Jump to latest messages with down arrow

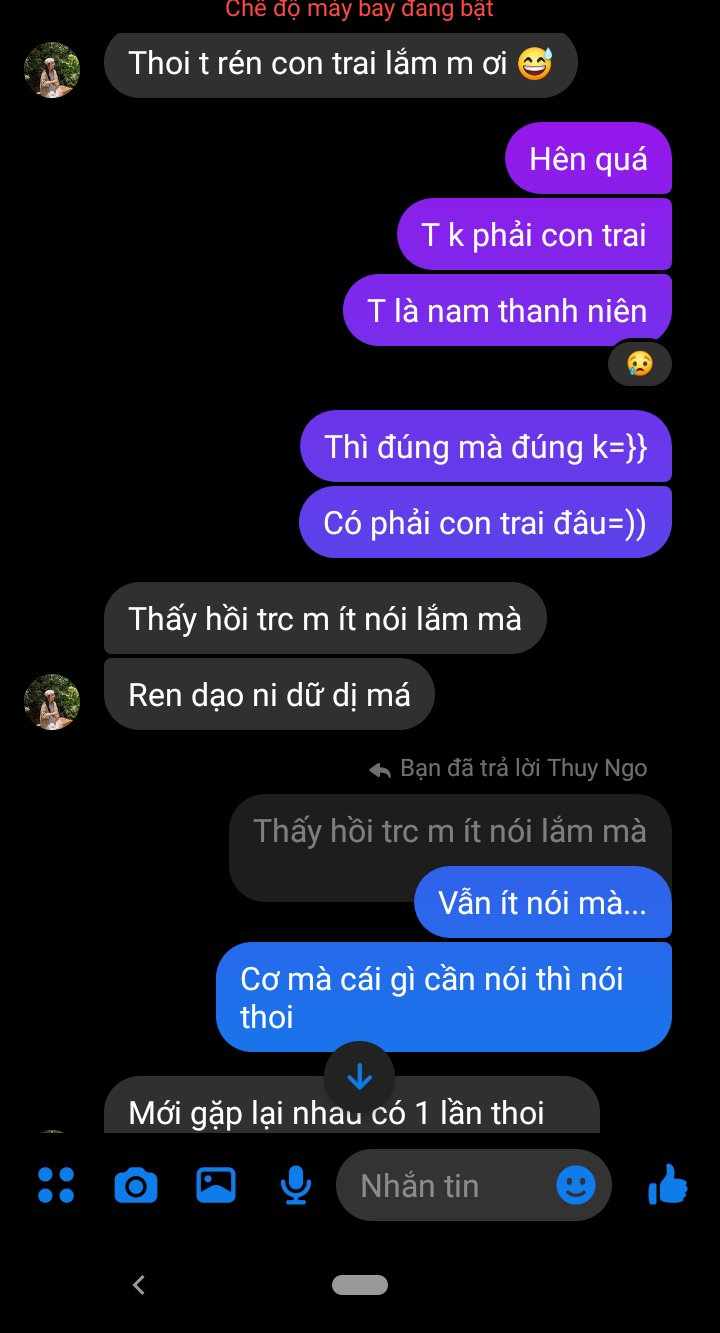(x=359, y=1076)
